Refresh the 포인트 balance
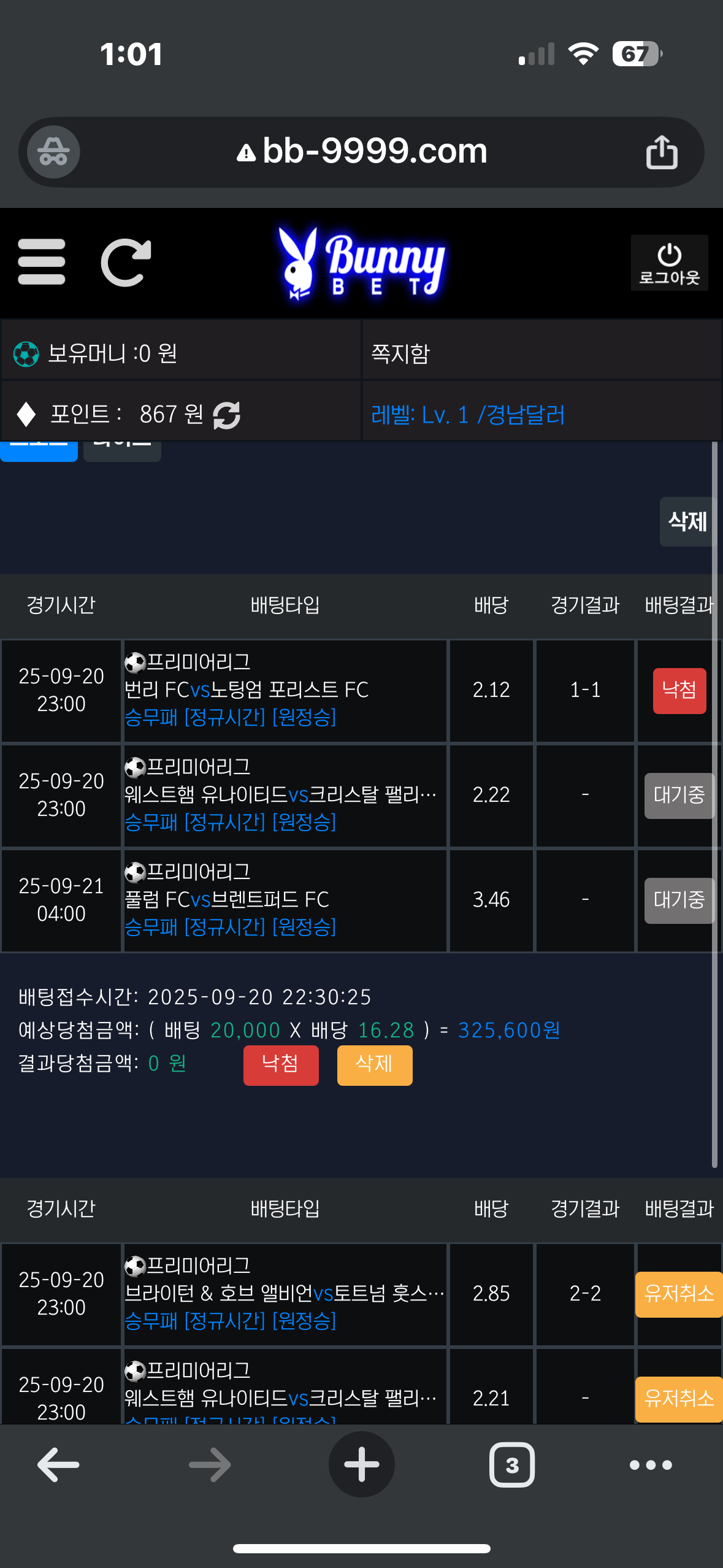The width and height of the screenshot is (723, 1568). pos(226,415)
